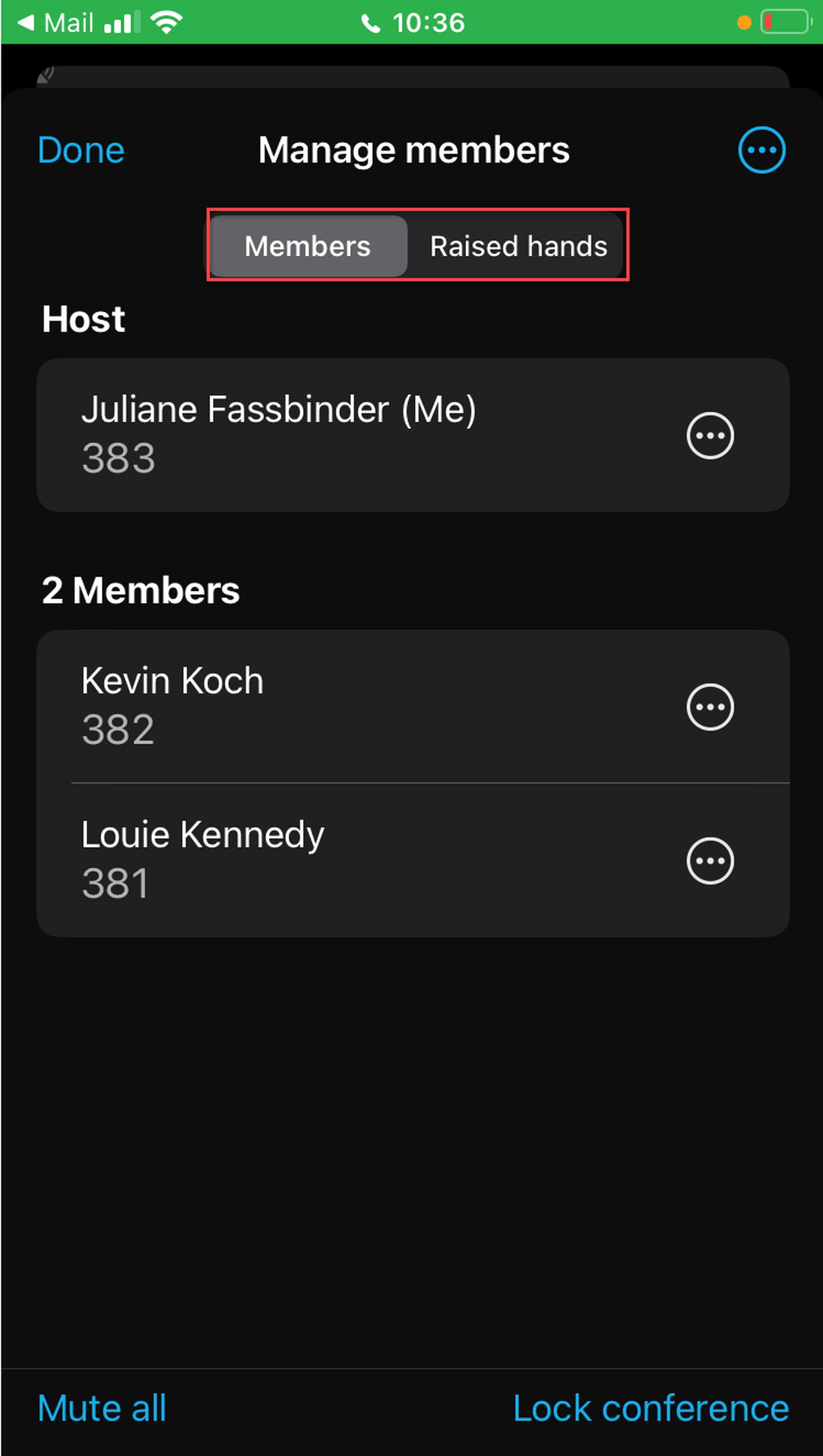This screenshot has width=823, height=1456.
Task: Open the top-right more options menu
Action: coord(761,150)
